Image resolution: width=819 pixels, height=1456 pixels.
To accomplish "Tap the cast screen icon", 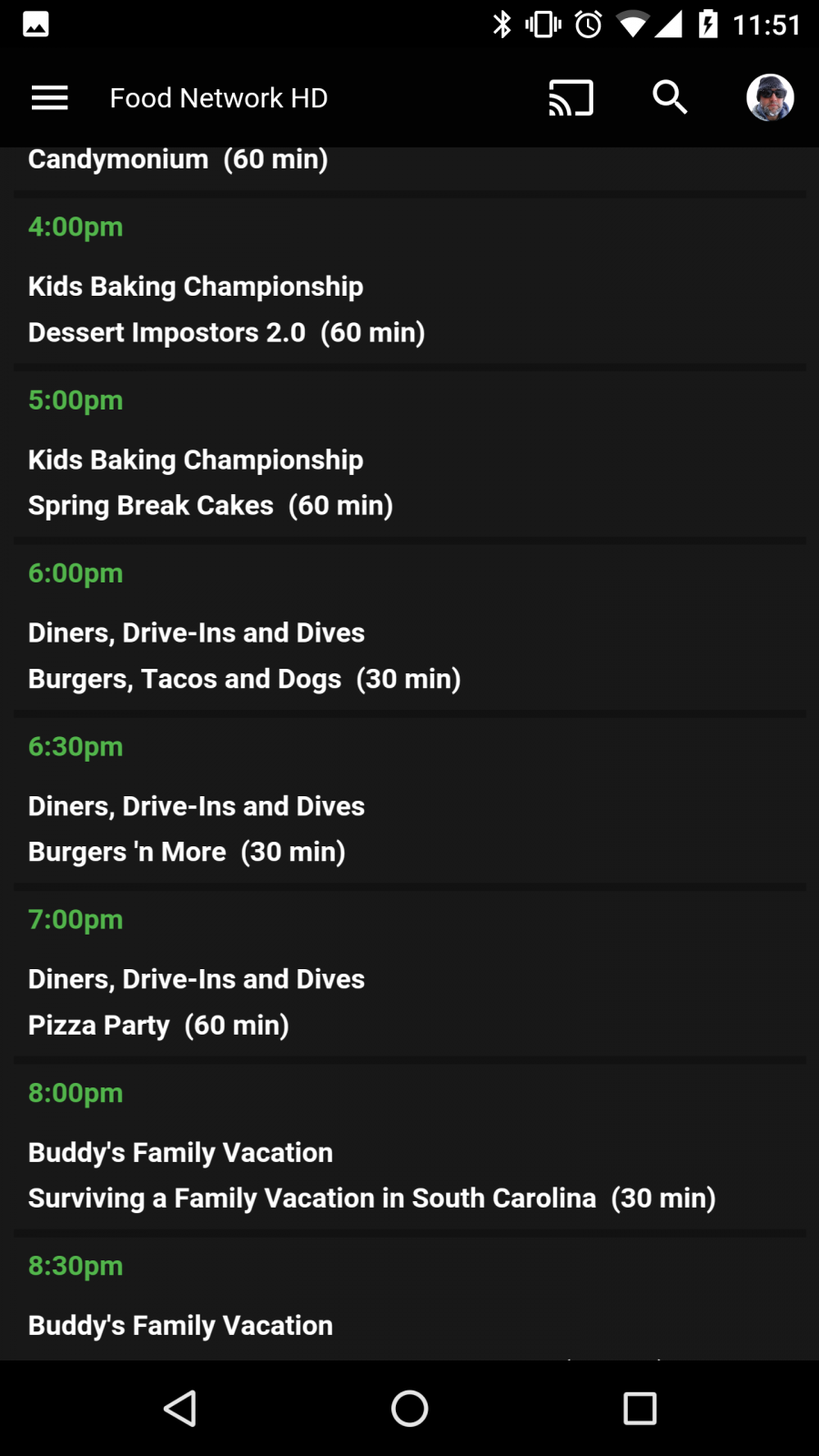I will [x=571, y=97].
